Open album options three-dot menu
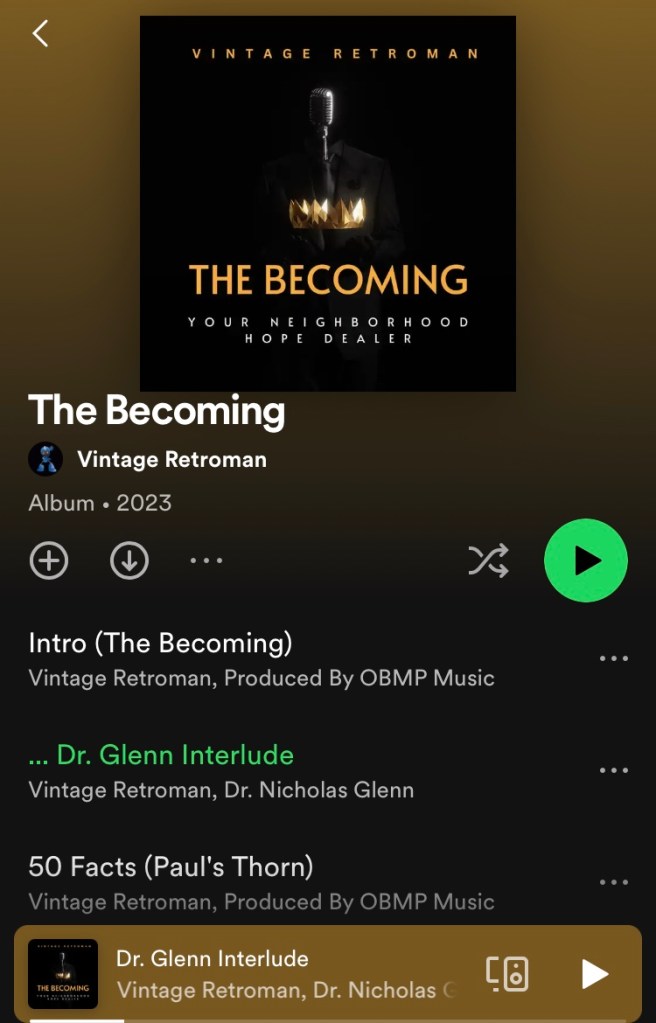 (207, 561)
